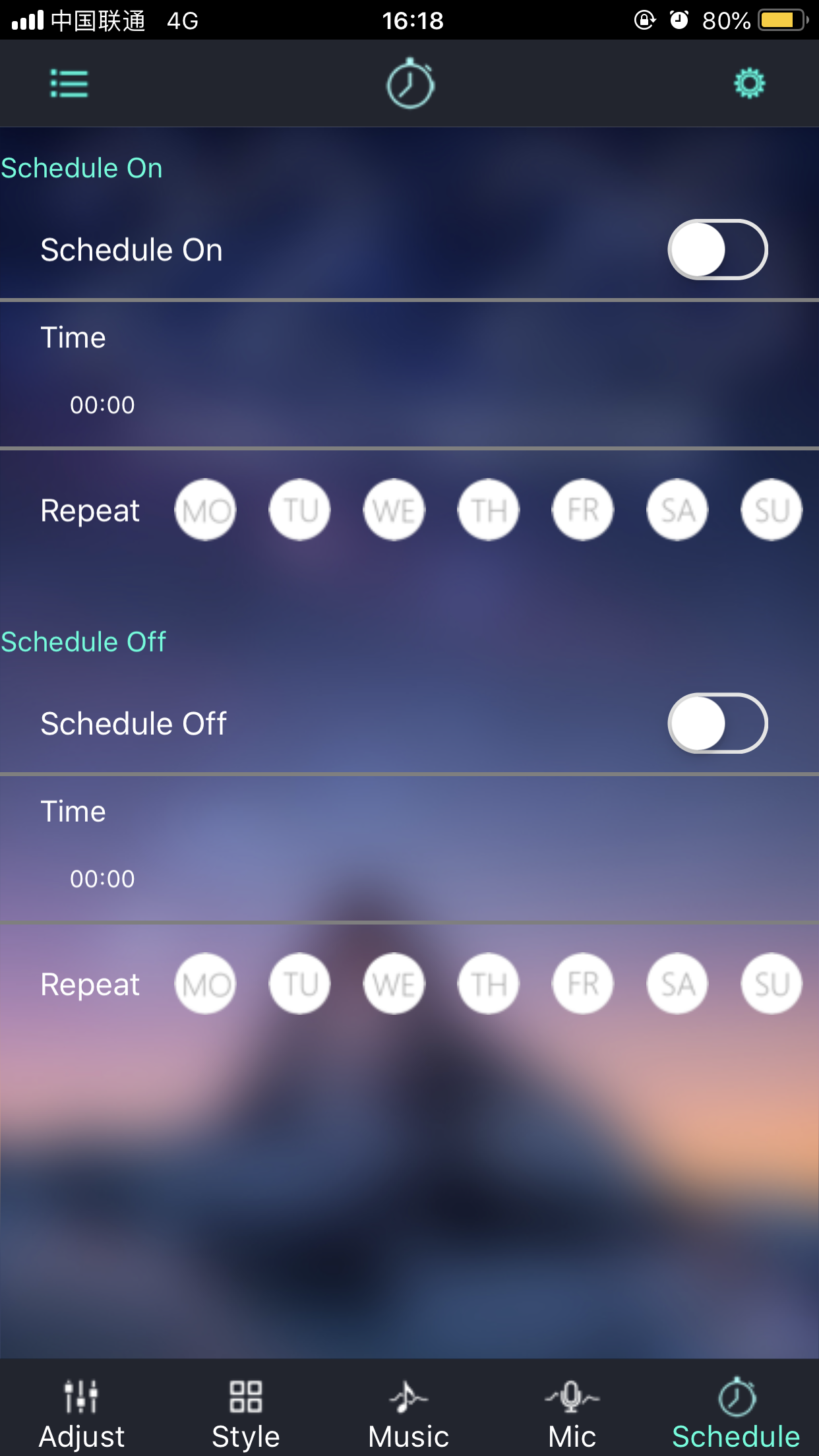Open the list menu icon

pyautogui.click(x=69, y=84)
